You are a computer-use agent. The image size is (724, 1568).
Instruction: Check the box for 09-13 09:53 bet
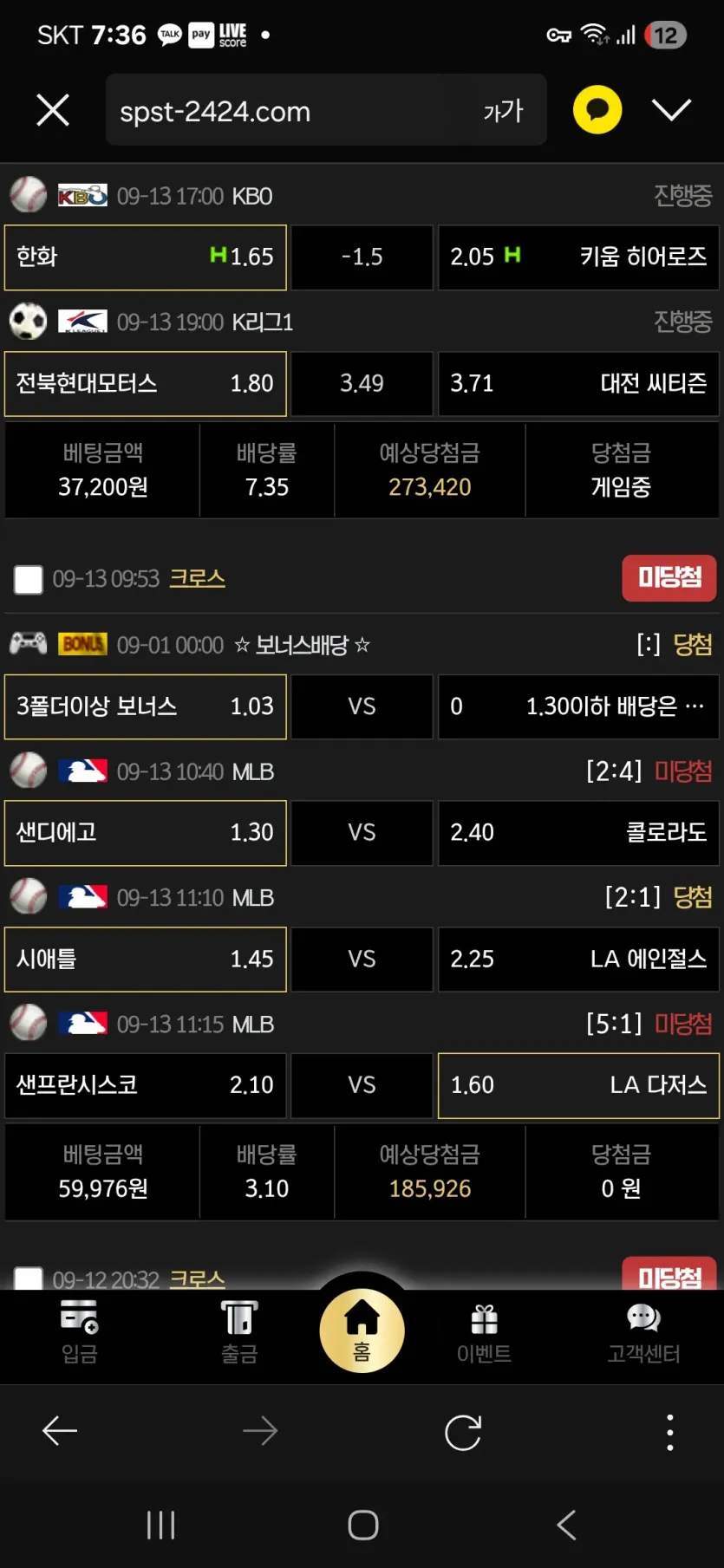click(29, 579)
